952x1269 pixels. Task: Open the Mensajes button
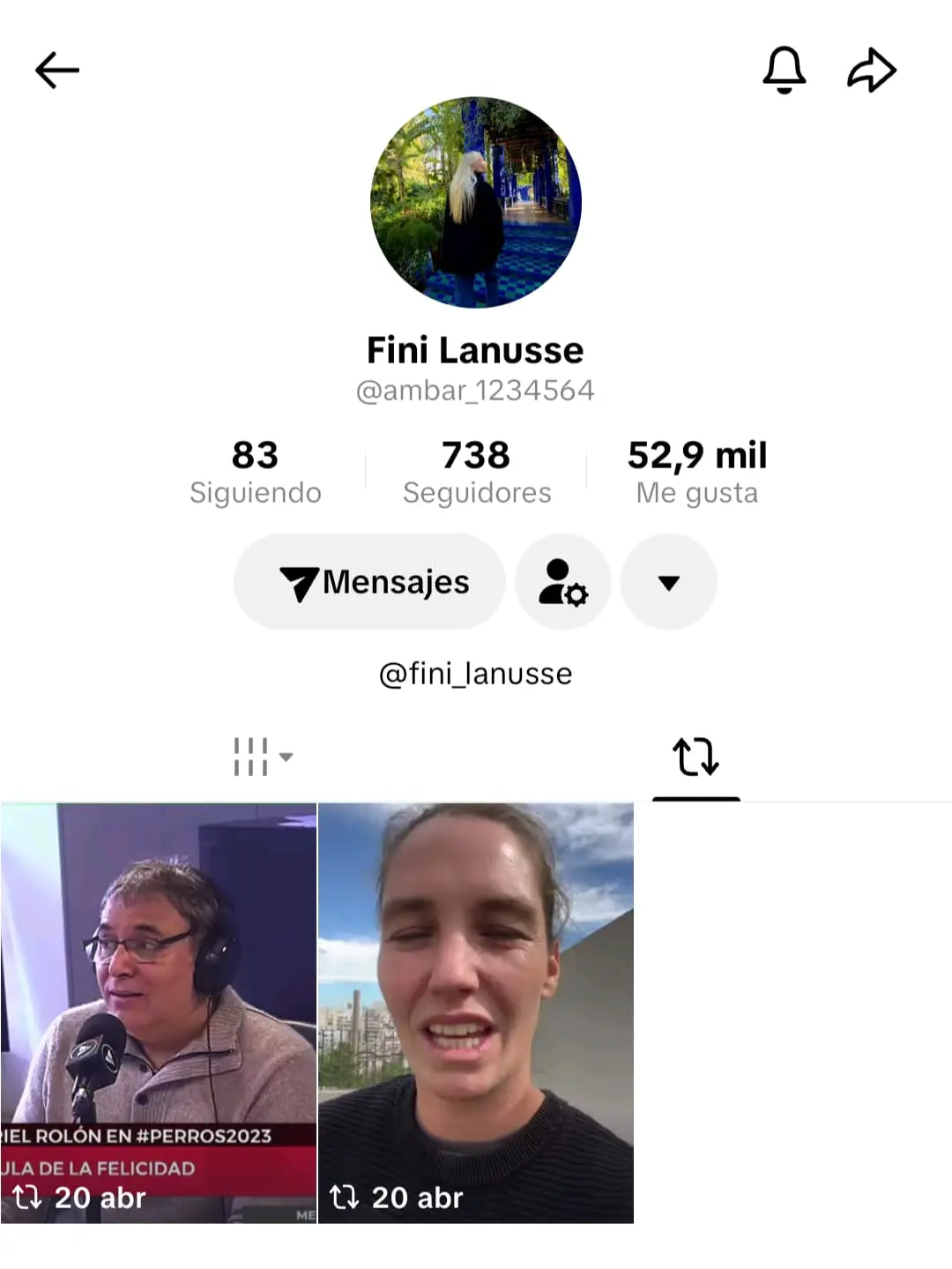click(x=368, y=582)
